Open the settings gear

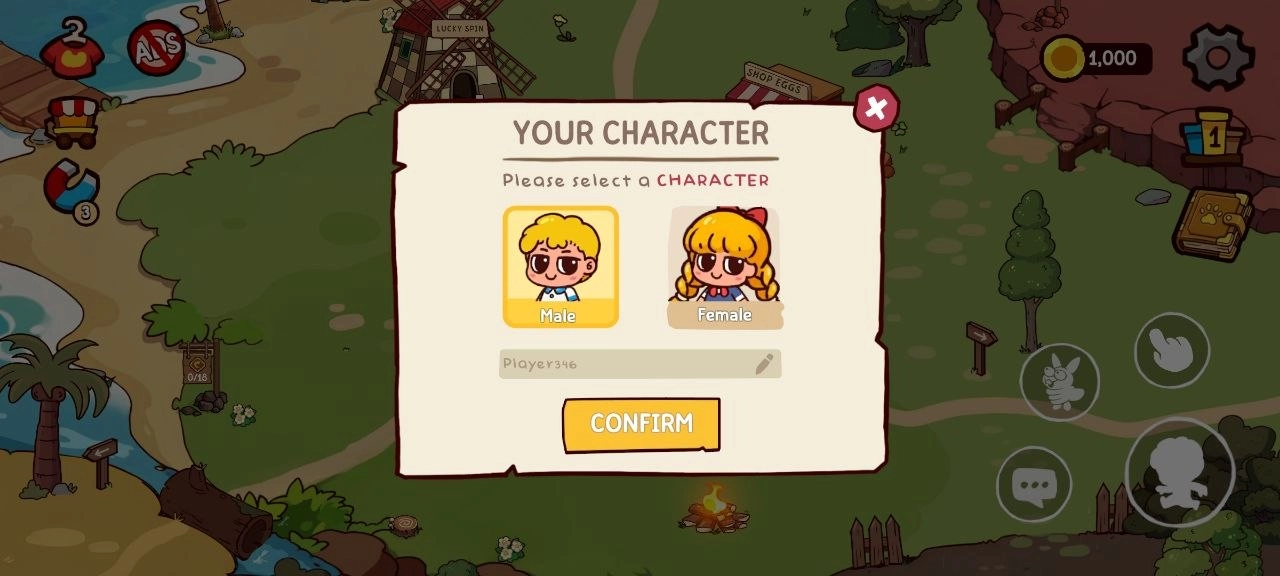point(1218,57)
